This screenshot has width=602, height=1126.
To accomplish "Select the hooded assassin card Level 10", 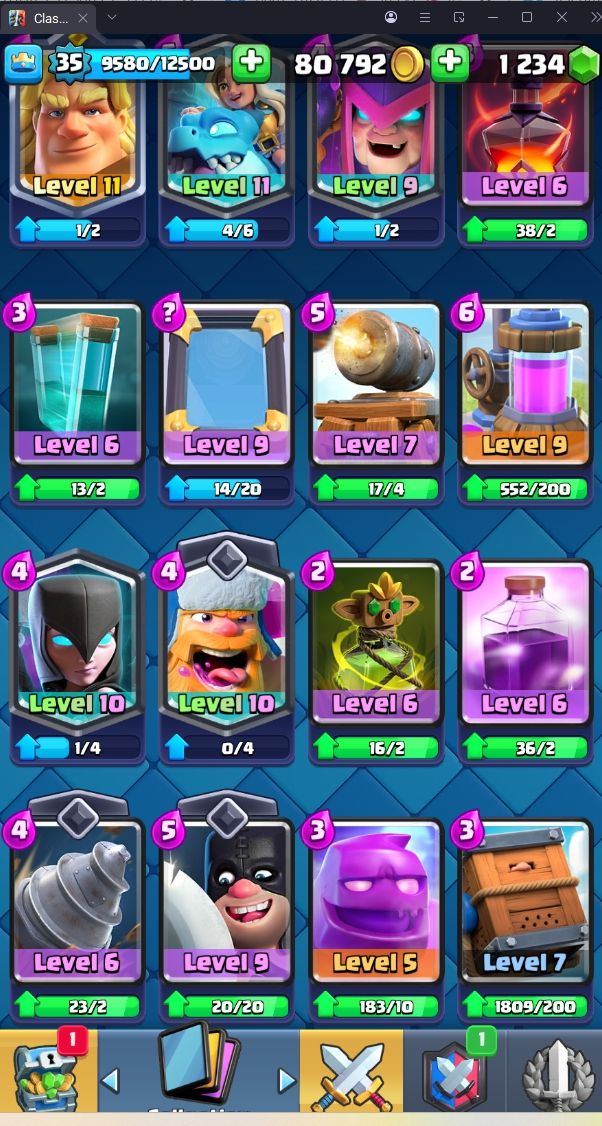I will pos(77,645).
